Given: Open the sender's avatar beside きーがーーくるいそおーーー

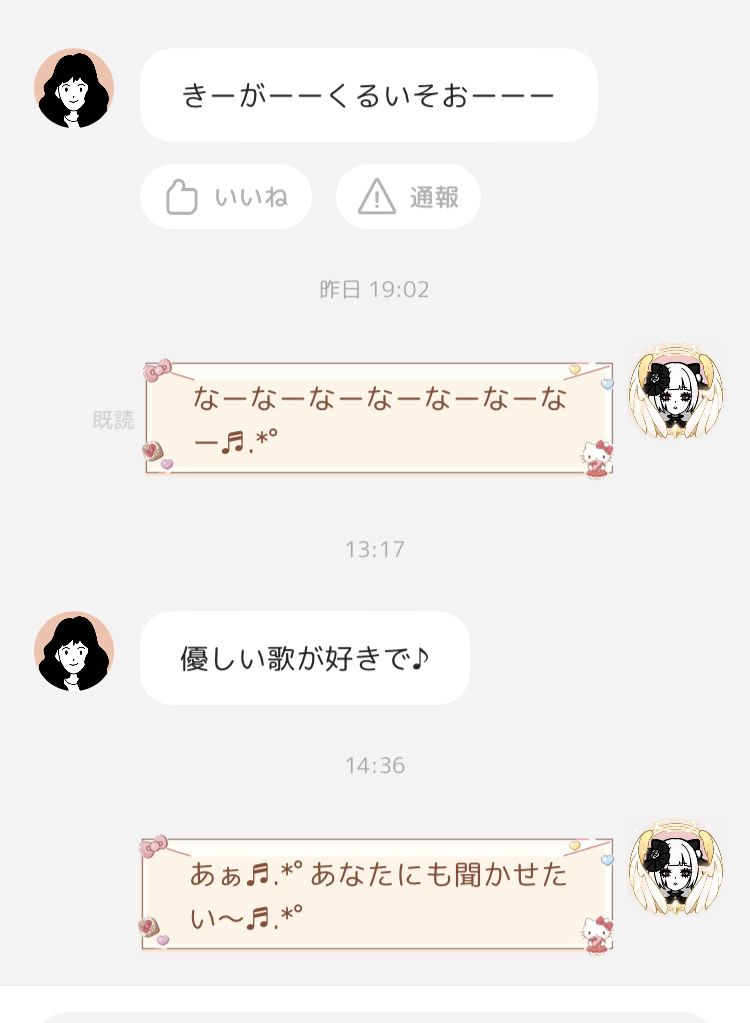Looking at the screenshot, I should coord(74,89).
